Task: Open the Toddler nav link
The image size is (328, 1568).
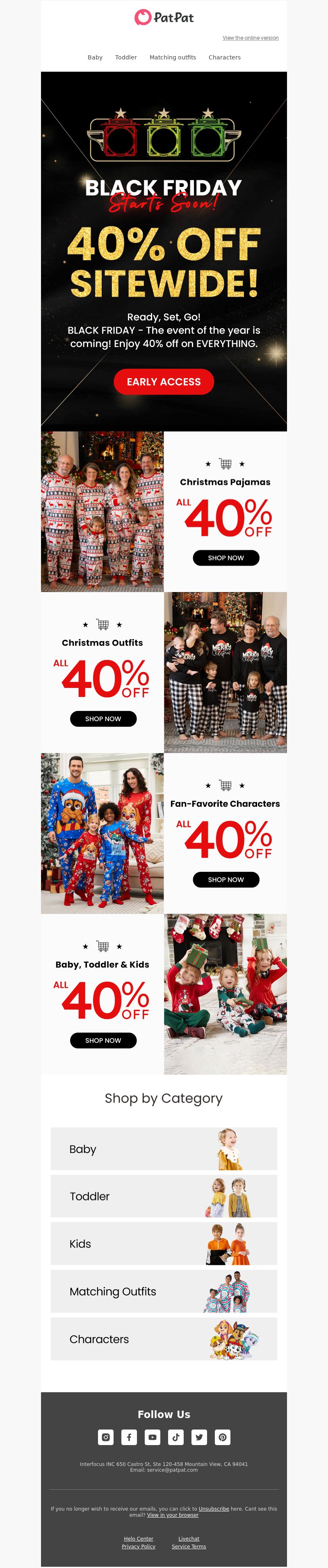Action: [x=125, y=57]
